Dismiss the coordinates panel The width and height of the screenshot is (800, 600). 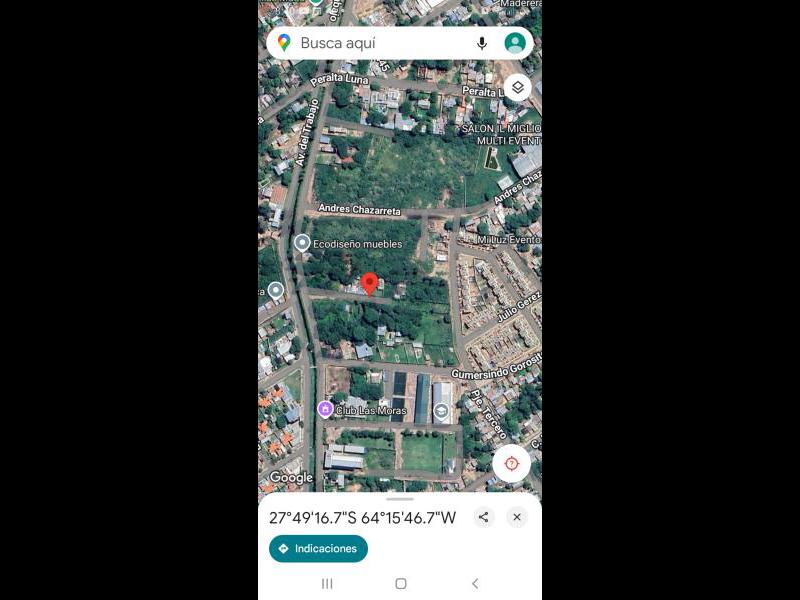[x=517, y=517]
